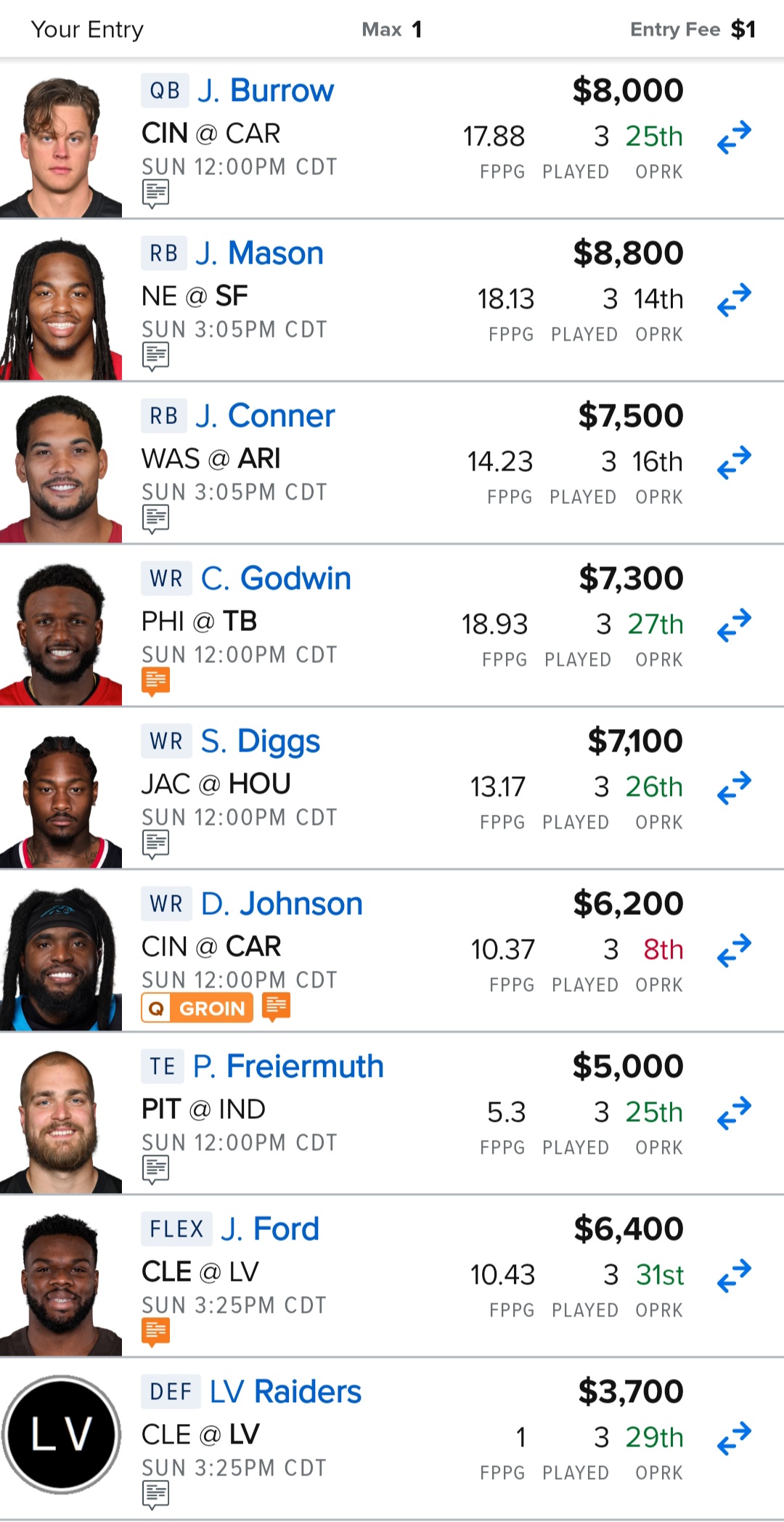This screenshot has width=784, height=1522.
Task: Swap out J. Burrow at QB
Action: 734,137
